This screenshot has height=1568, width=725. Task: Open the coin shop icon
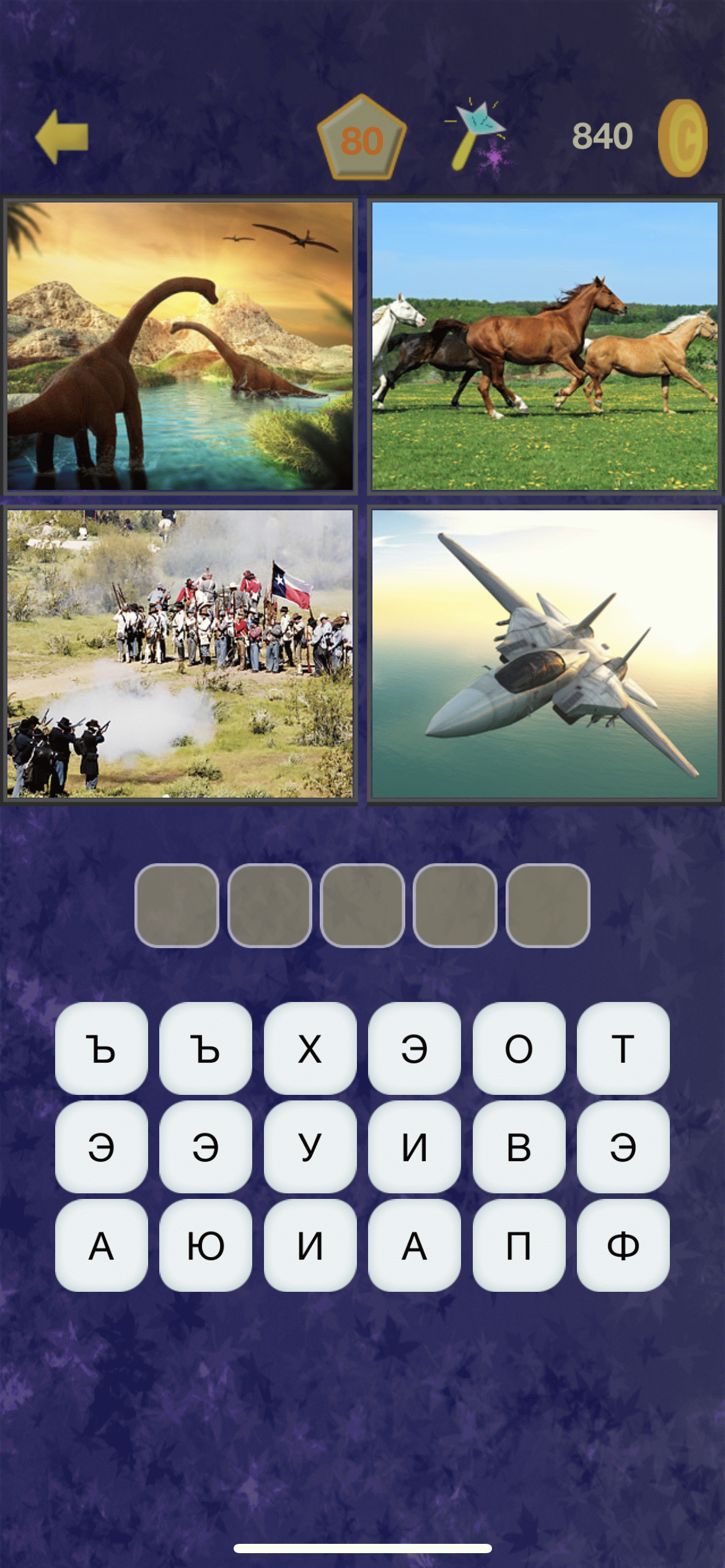682,138
